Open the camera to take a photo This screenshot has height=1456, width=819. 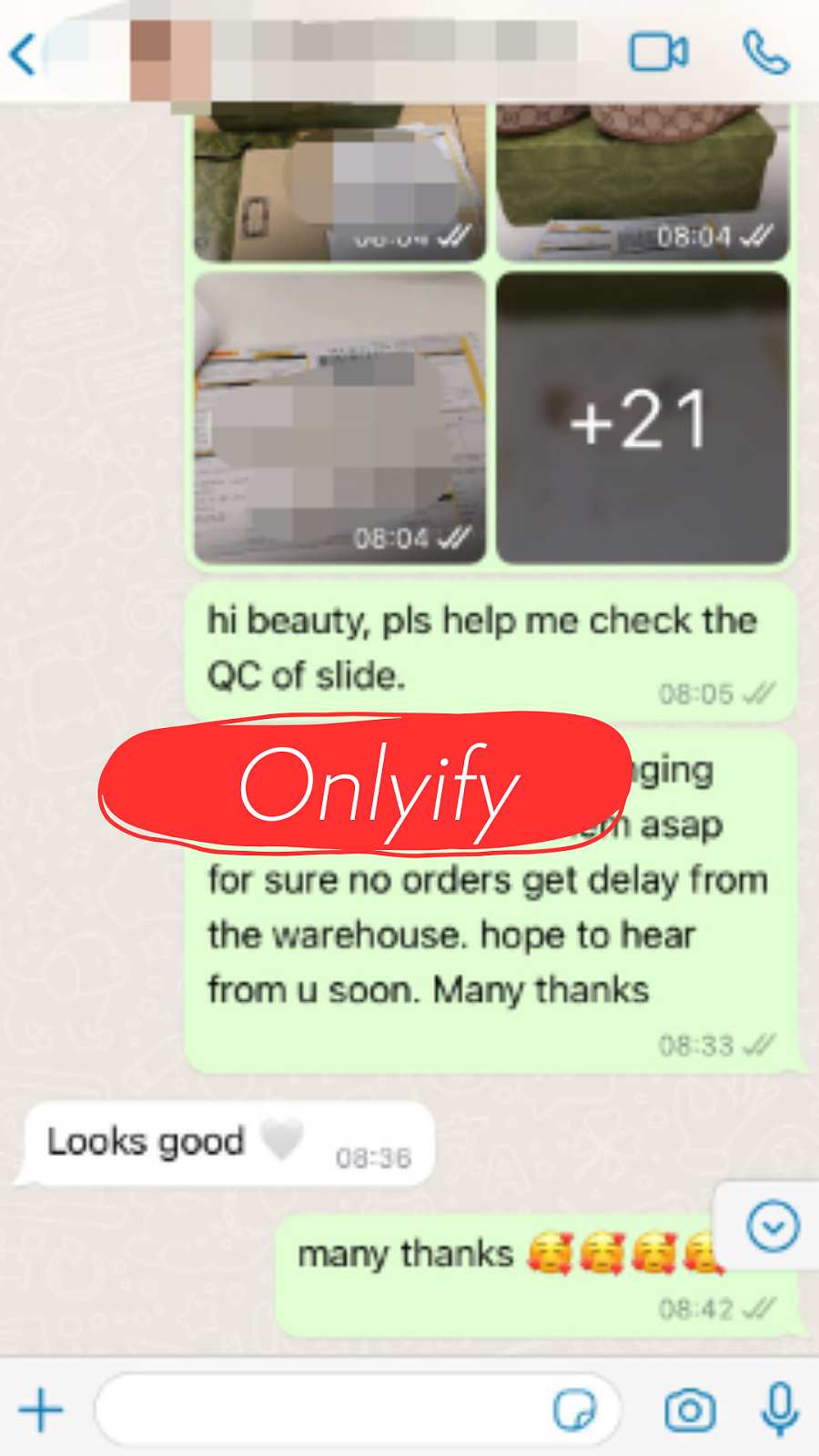pyautogui.click(x=690, y=1410)
